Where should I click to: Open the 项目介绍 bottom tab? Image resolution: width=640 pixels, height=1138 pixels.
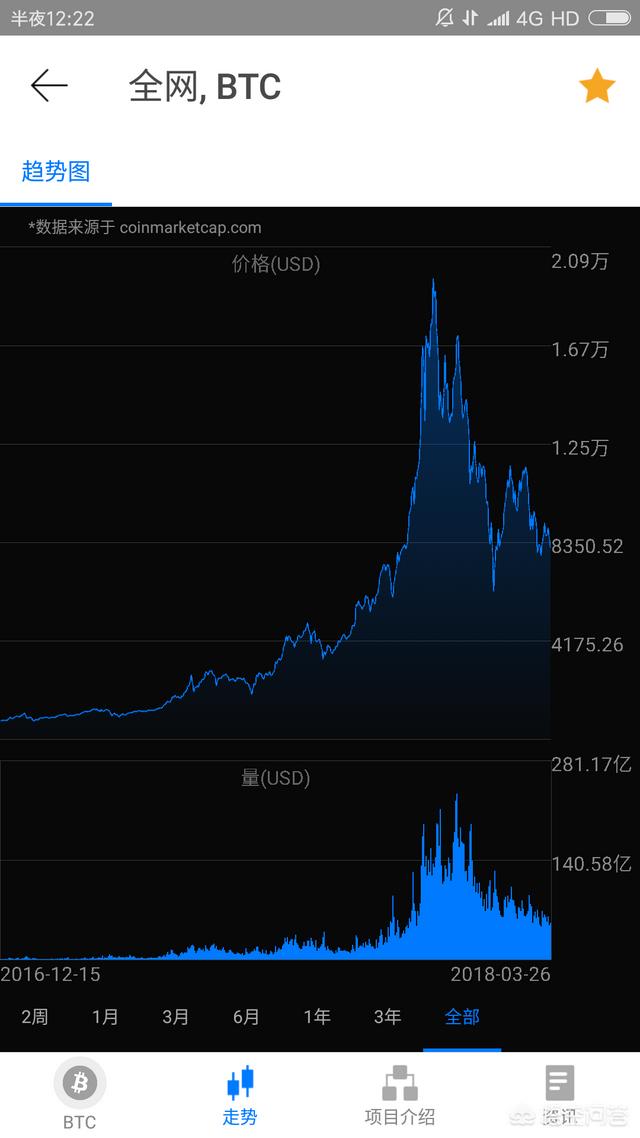tap(400, 1095)
